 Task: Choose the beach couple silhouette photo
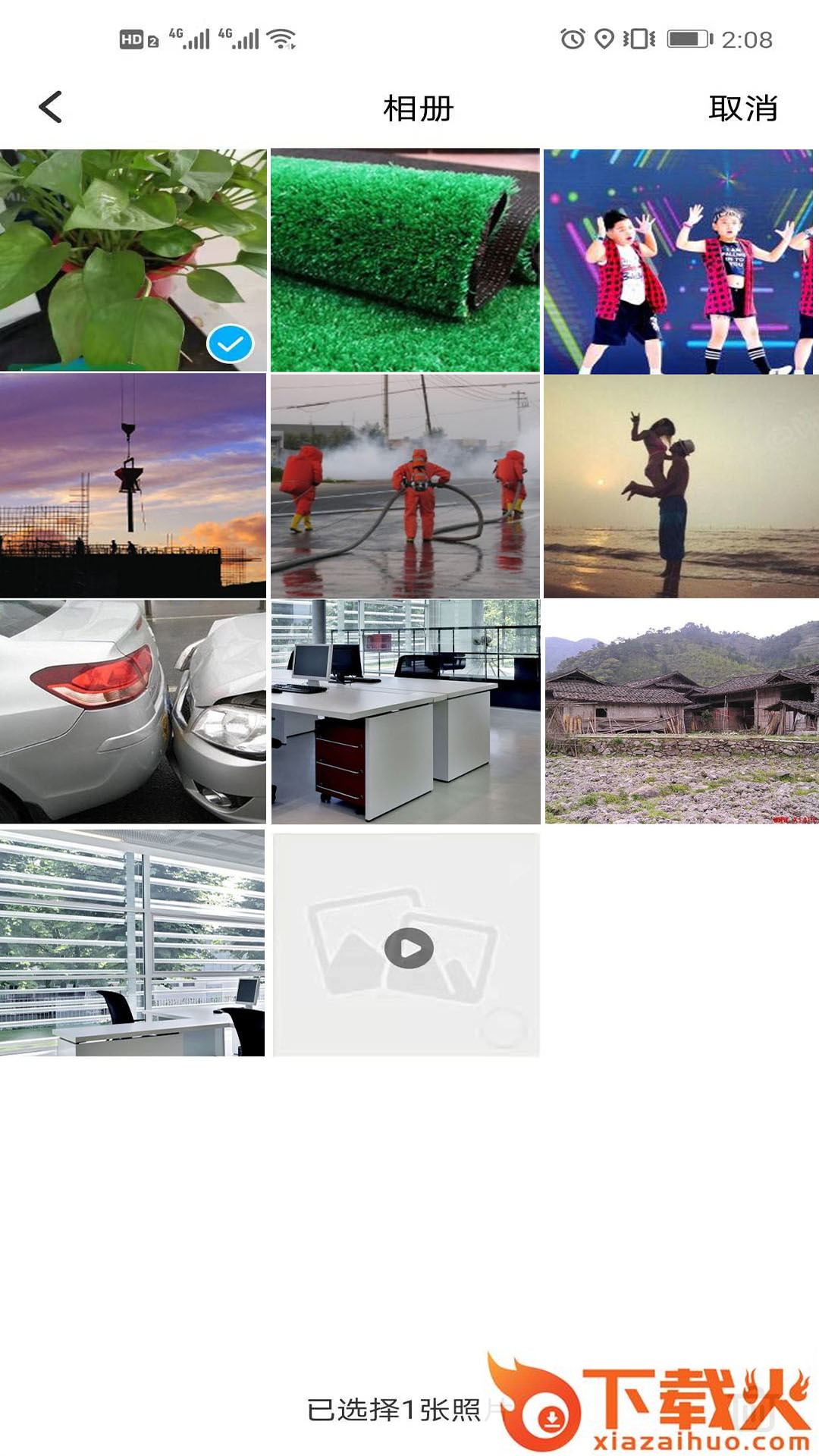680,485
